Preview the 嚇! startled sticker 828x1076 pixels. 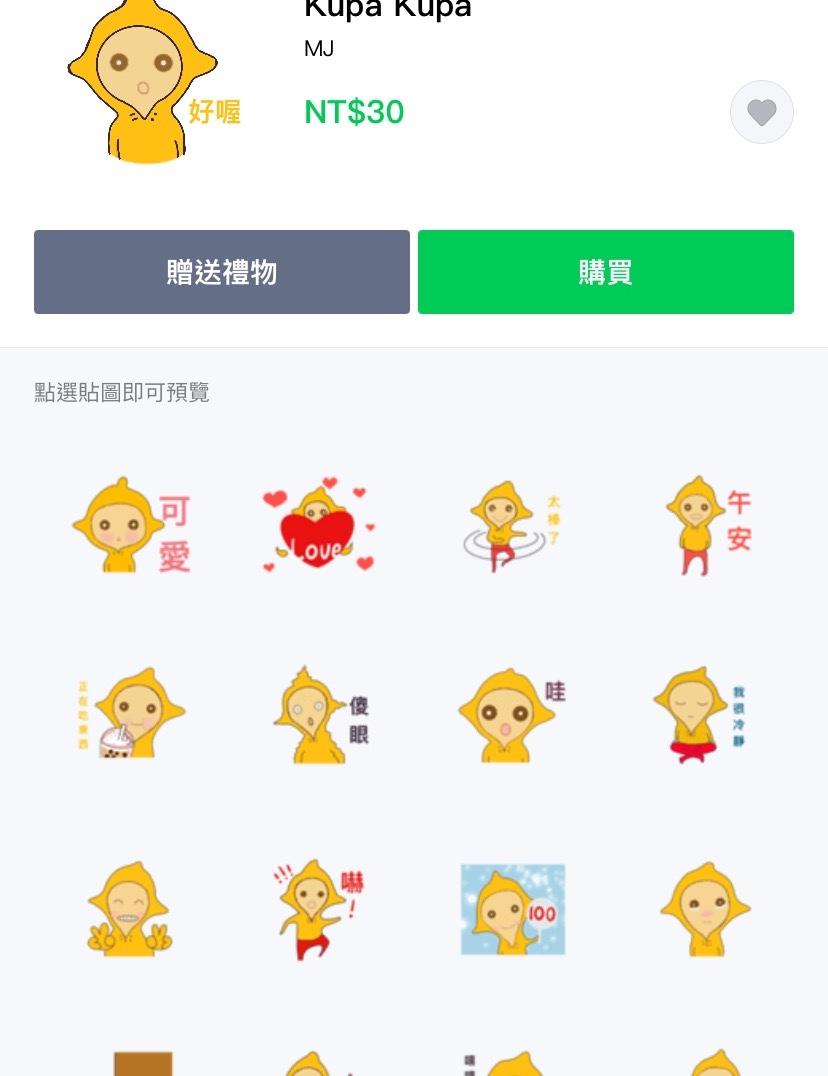tap(318, 908)
